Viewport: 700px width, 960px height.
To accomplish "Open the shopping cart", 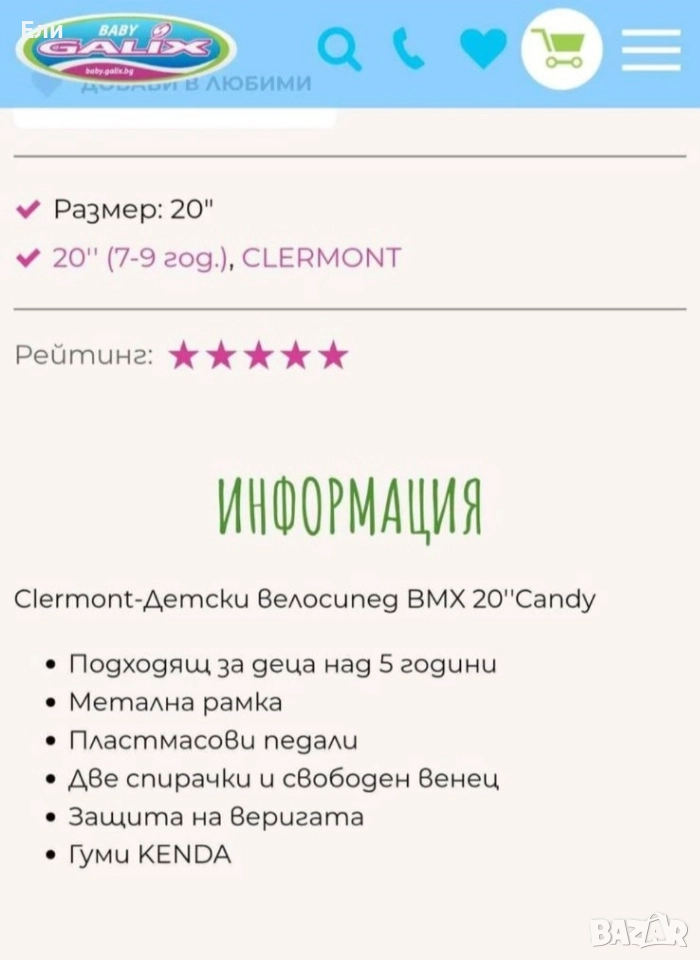I will tap(561, 48).
